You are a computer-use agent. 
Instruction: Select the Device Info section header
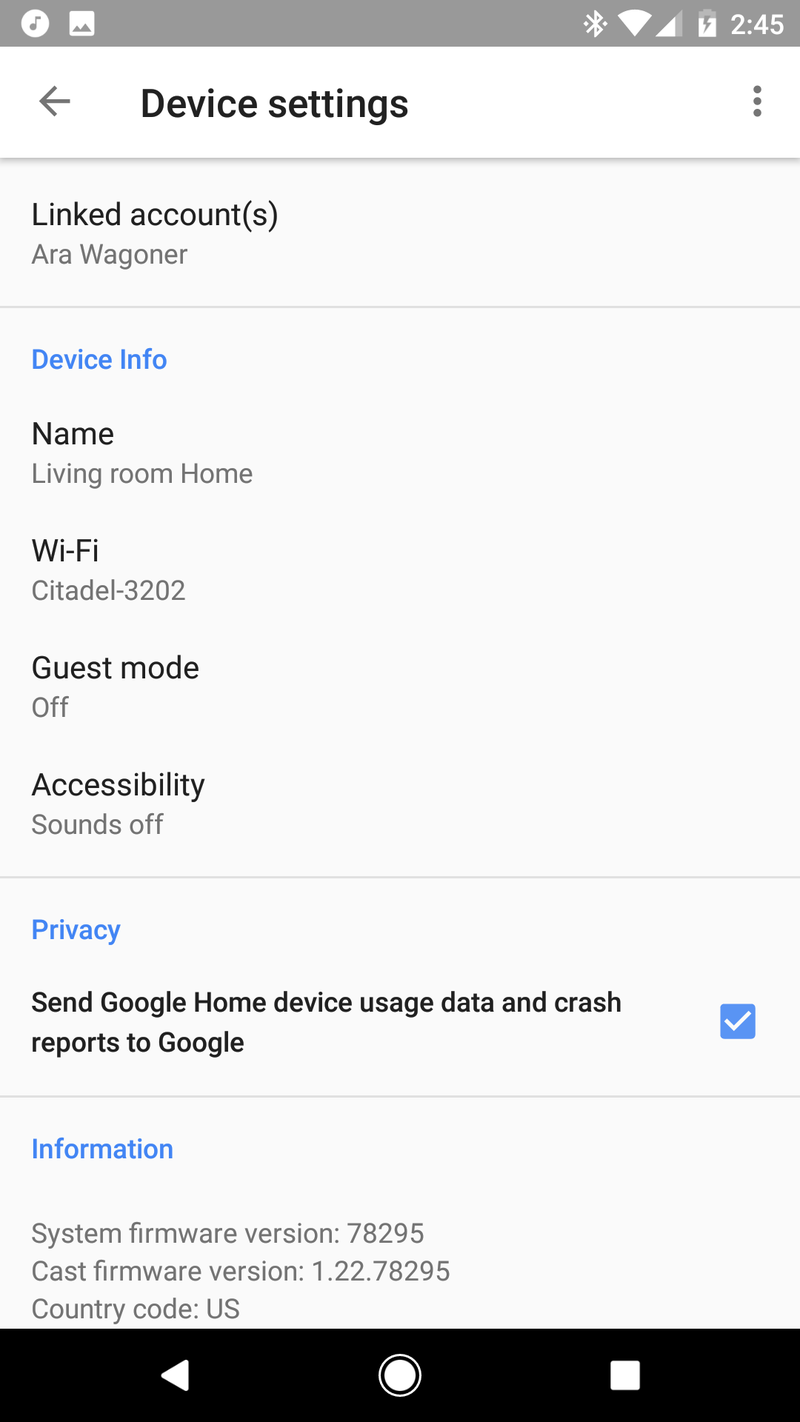[99, 359]
